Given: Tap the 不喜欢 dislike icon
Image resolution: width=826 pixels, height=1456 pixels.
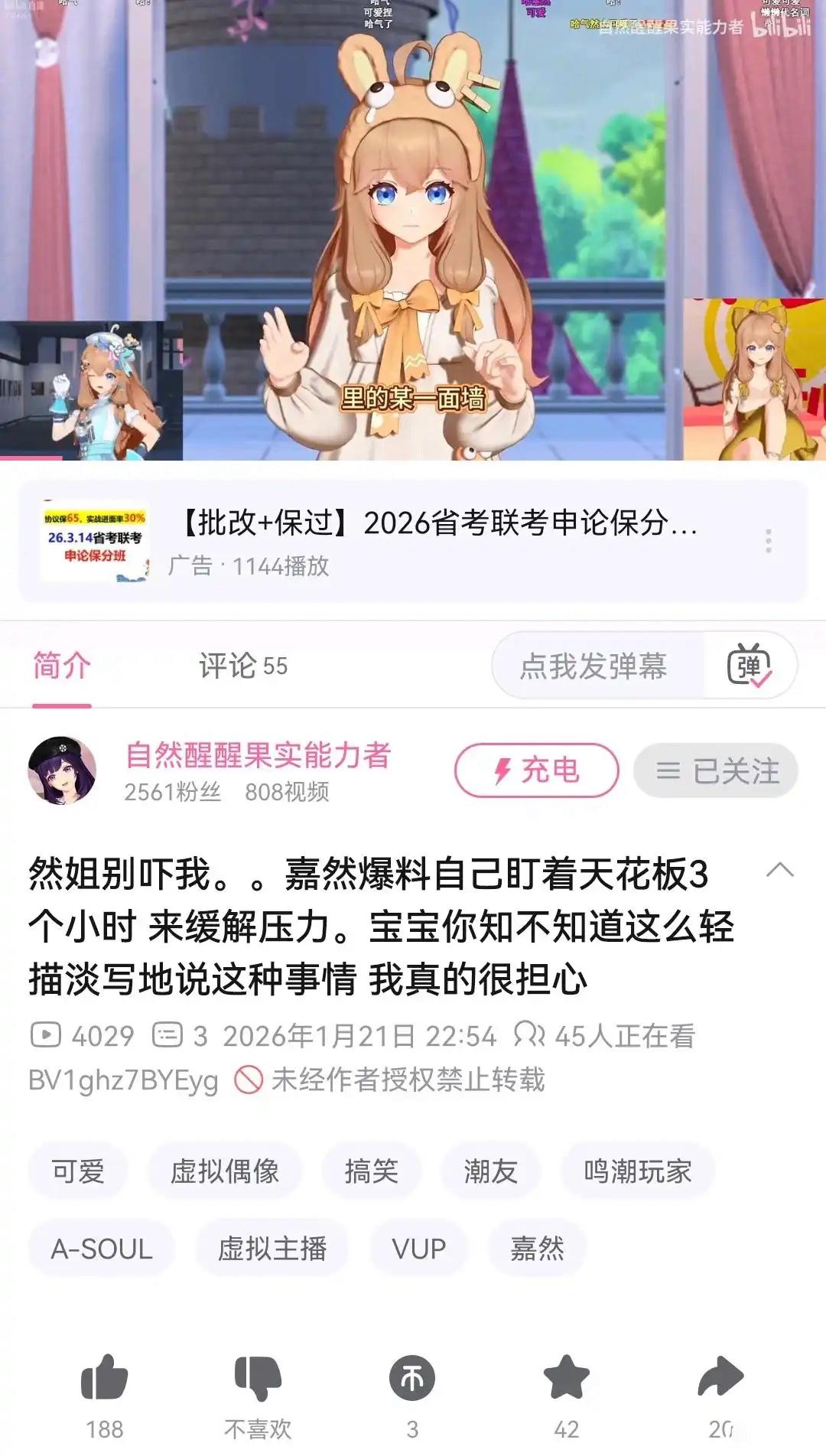Looking at the screenshot, I should 258,1378.
